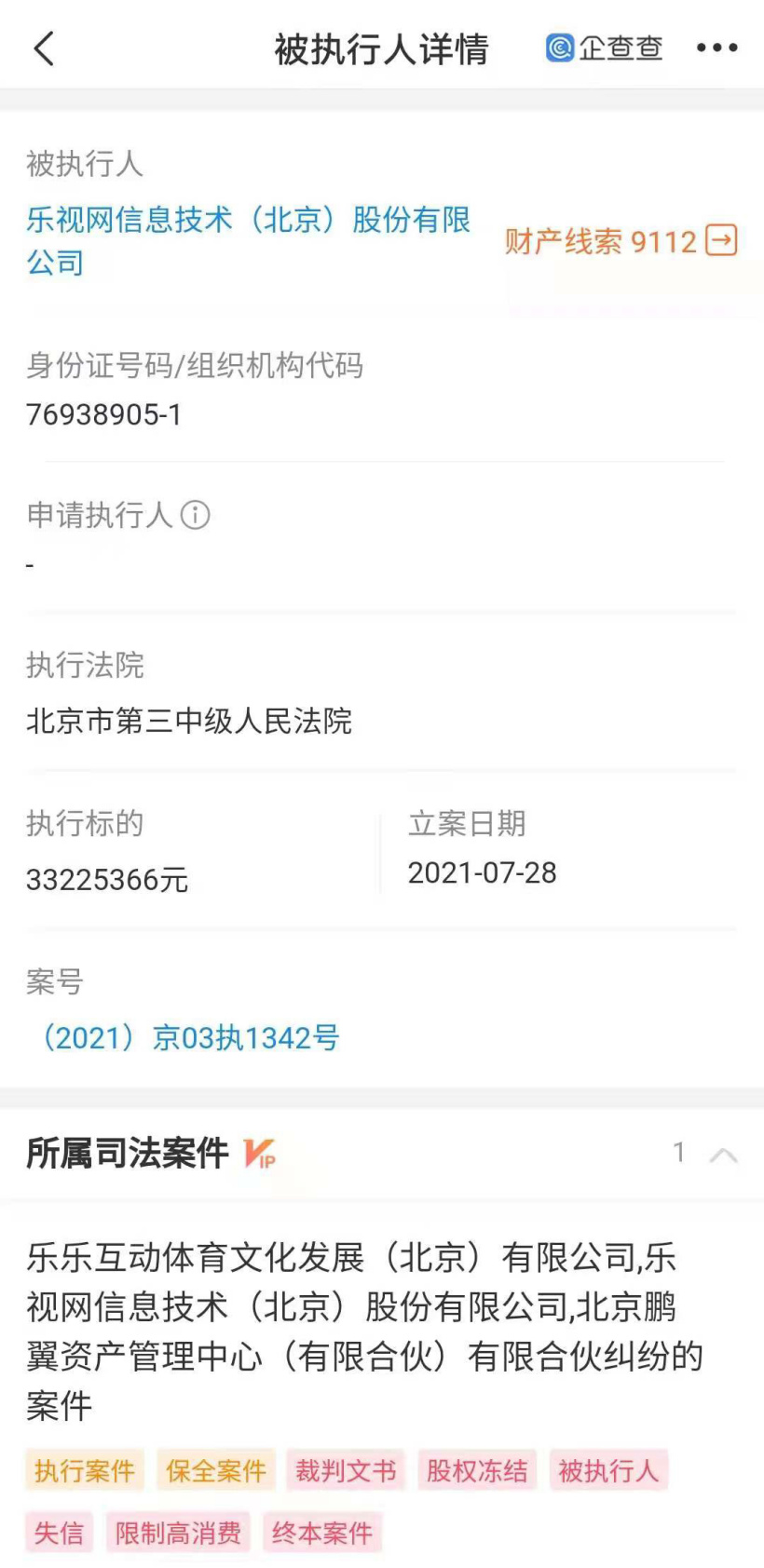The height and width of the screenshot is (1568, 764).
Task: Select the 终本案件 tag
Action: tap(322, 1533)
